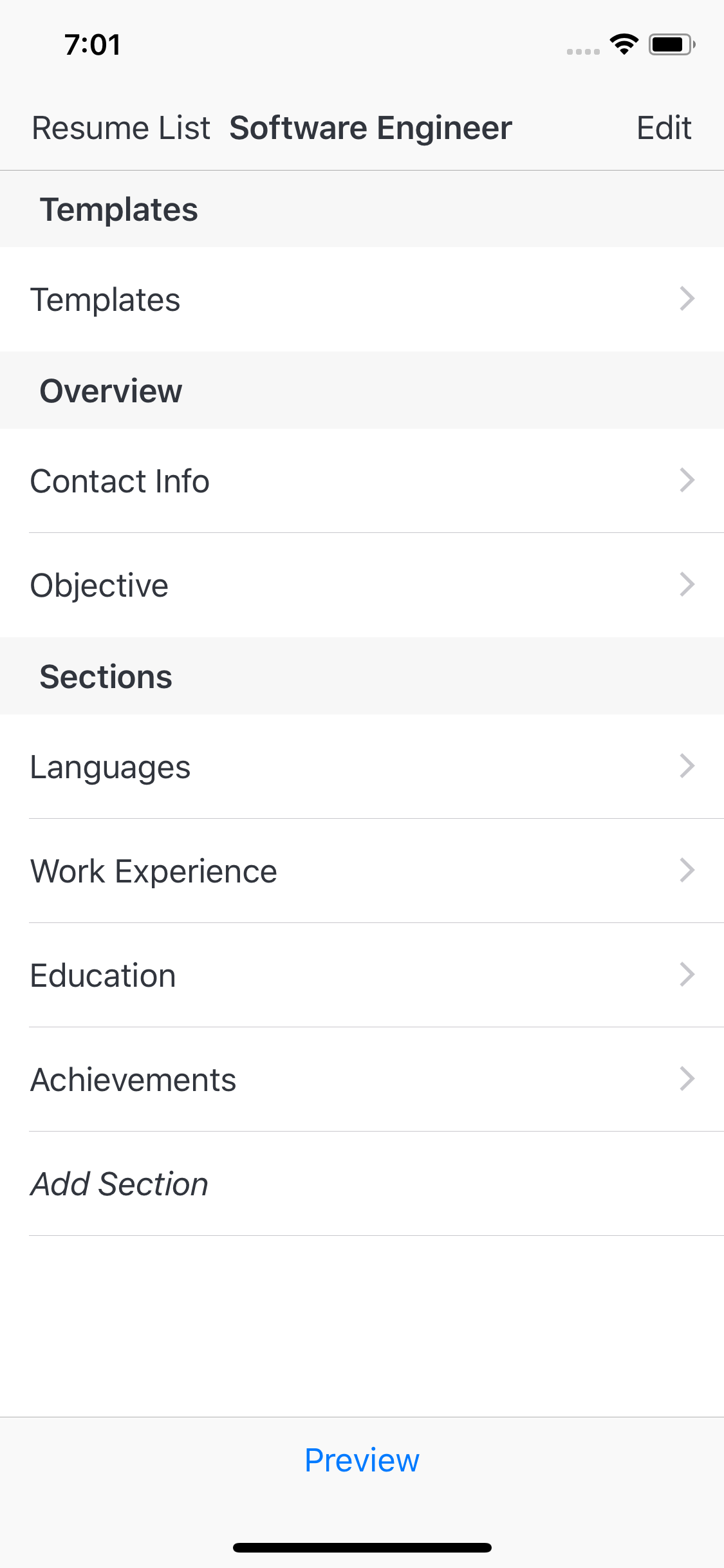The width and height of the screenshot is (724, 1568).
Task: Expand the Achievements disclosure indicator
Action: click(688, 1079)
